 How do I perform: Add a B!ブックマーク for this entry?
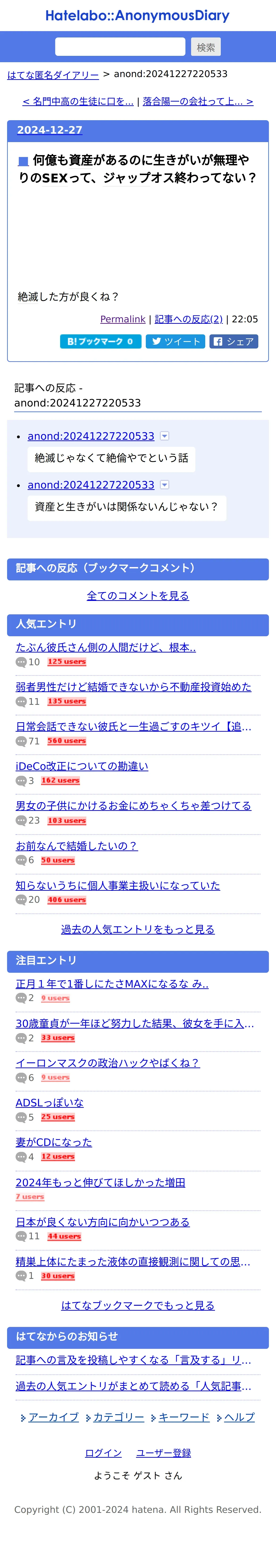(100, 341)
